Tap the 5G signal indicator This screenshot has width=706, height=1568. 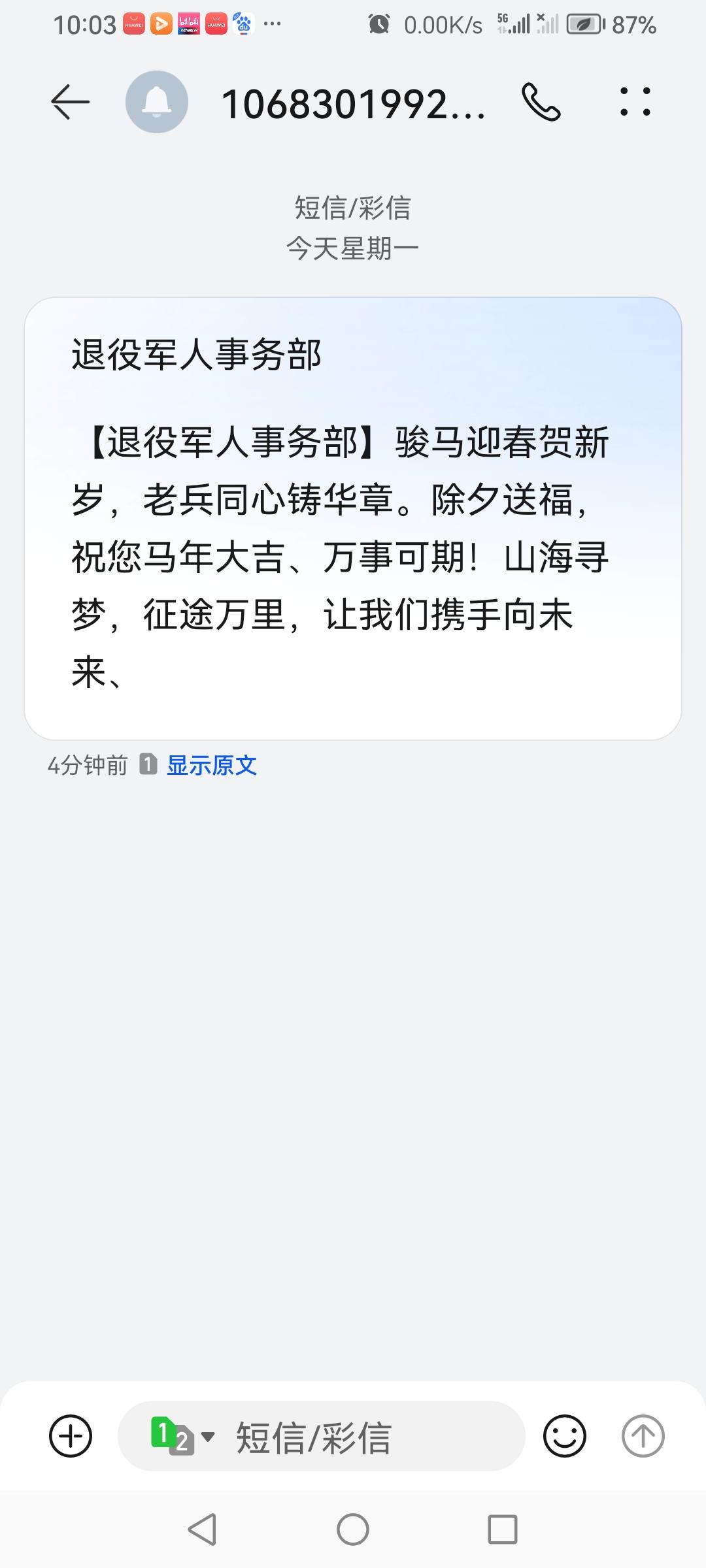click(516, 24)
